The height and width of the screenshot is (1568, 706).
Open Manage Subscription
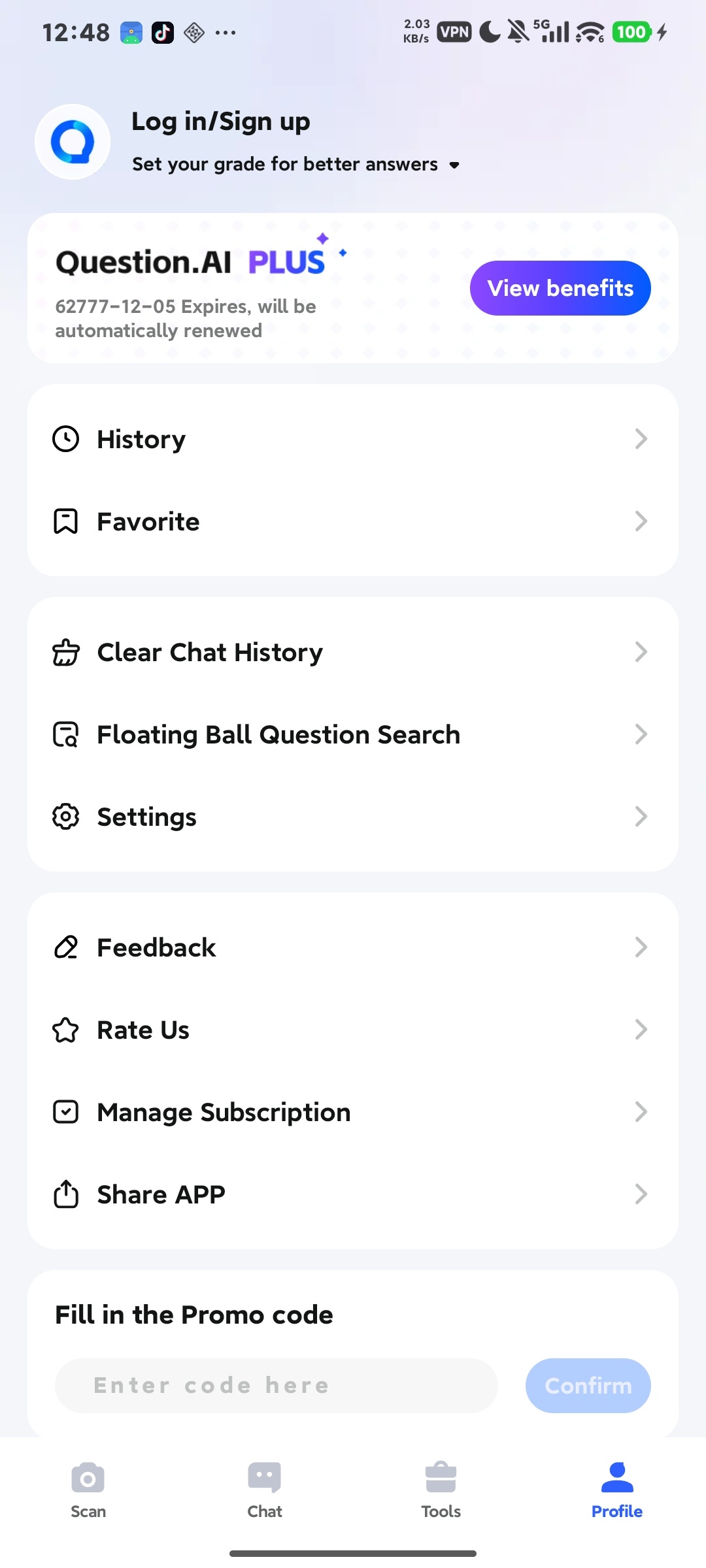353,1112
